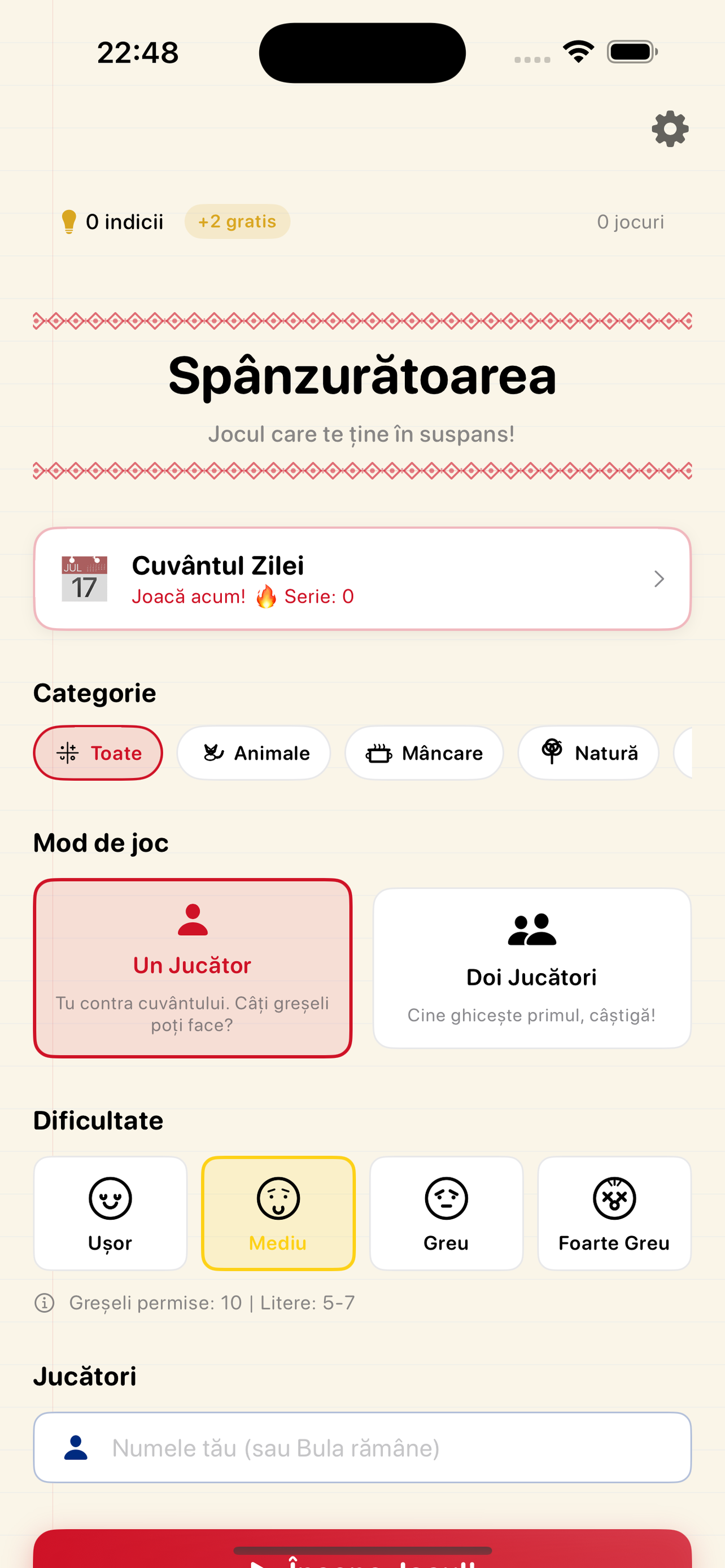
Task: Expand the Cuvântul Zilei card chevron
Action: point(660,579)
